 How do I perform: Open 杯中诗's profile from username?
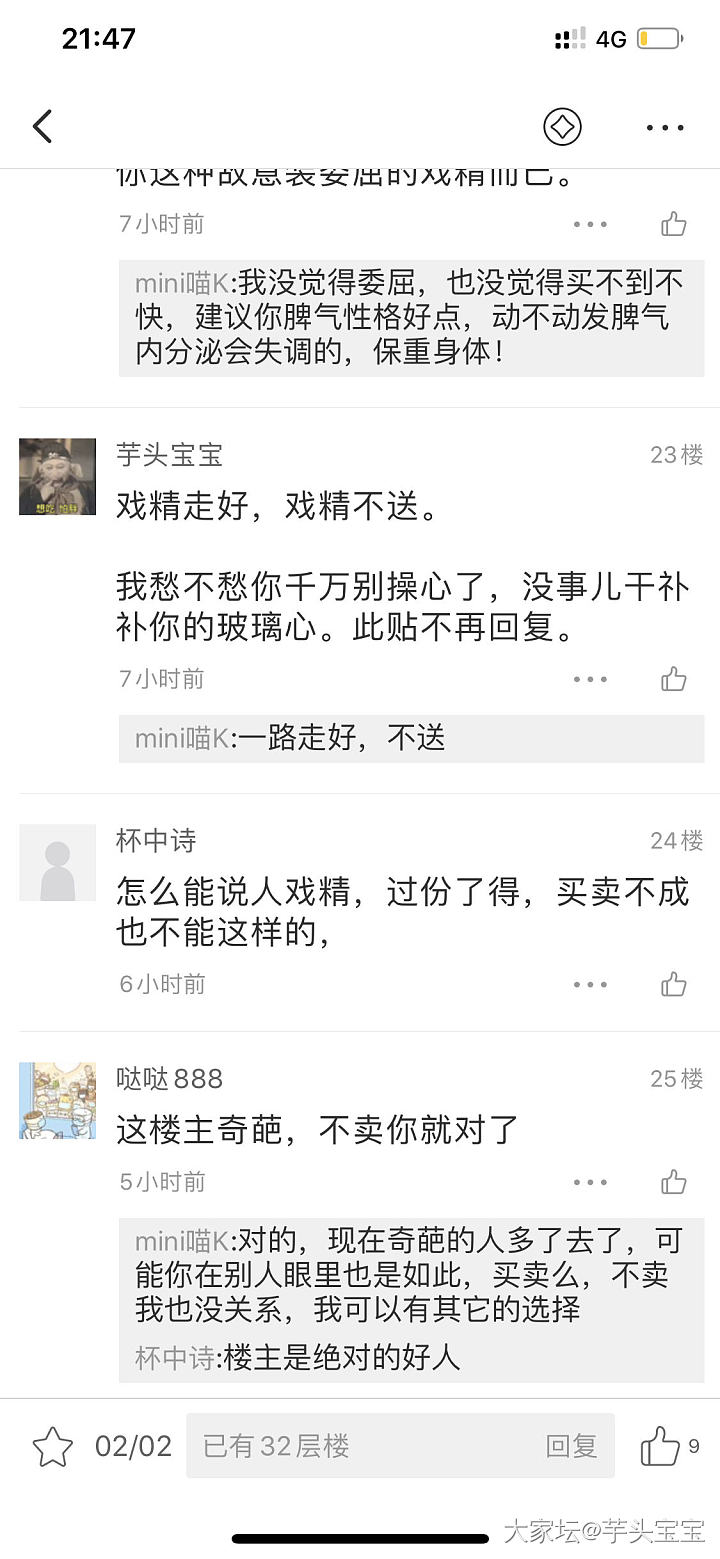coord(156,841)
